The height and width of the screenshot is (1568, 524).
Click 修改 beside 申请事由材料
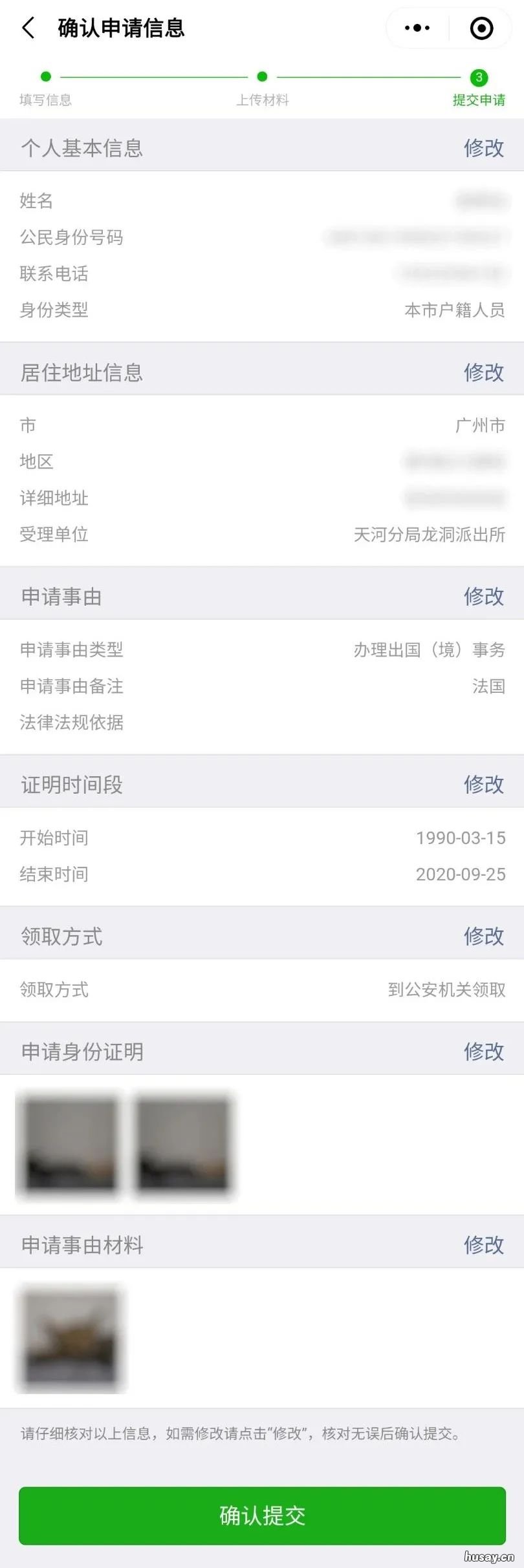(x=485, y=1246)
